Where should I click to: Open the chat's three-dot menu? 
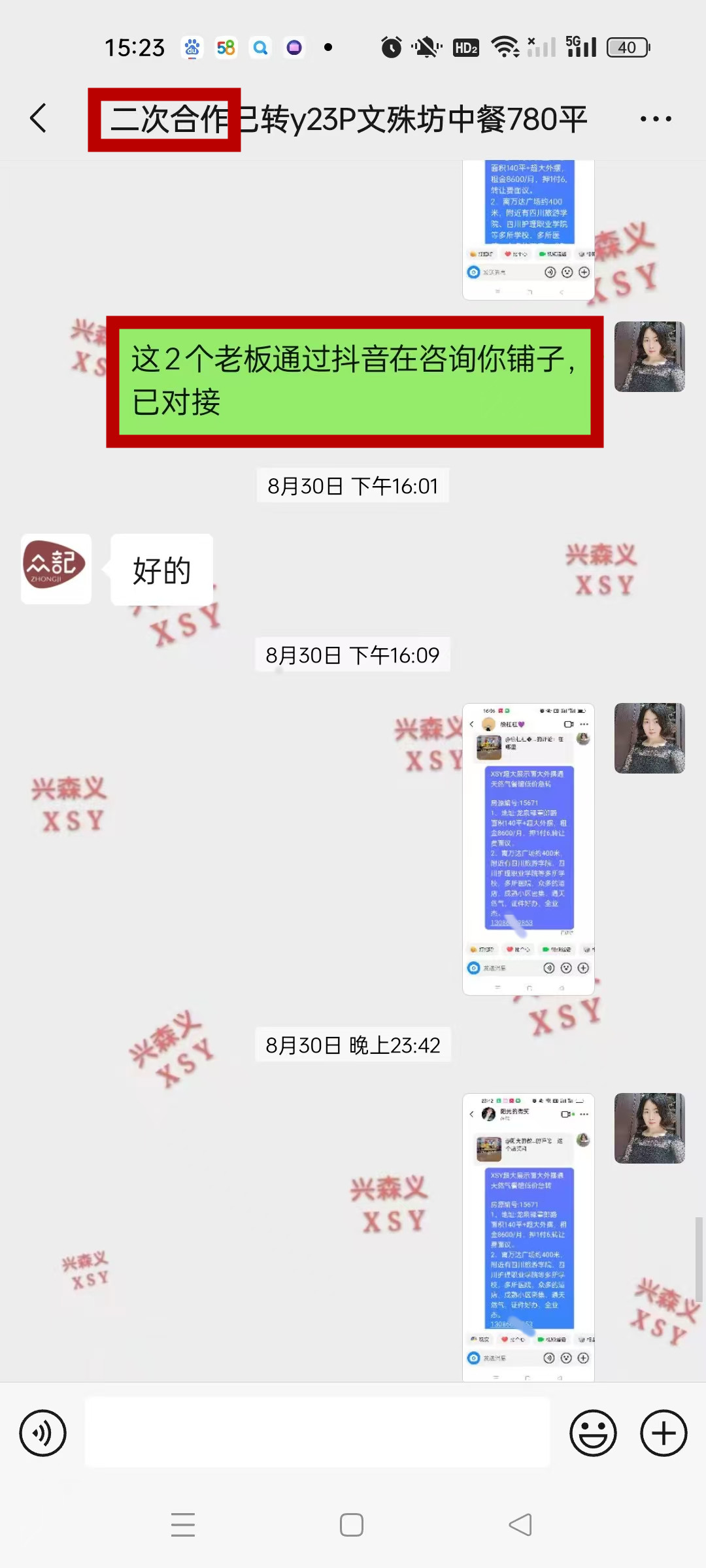655,119
